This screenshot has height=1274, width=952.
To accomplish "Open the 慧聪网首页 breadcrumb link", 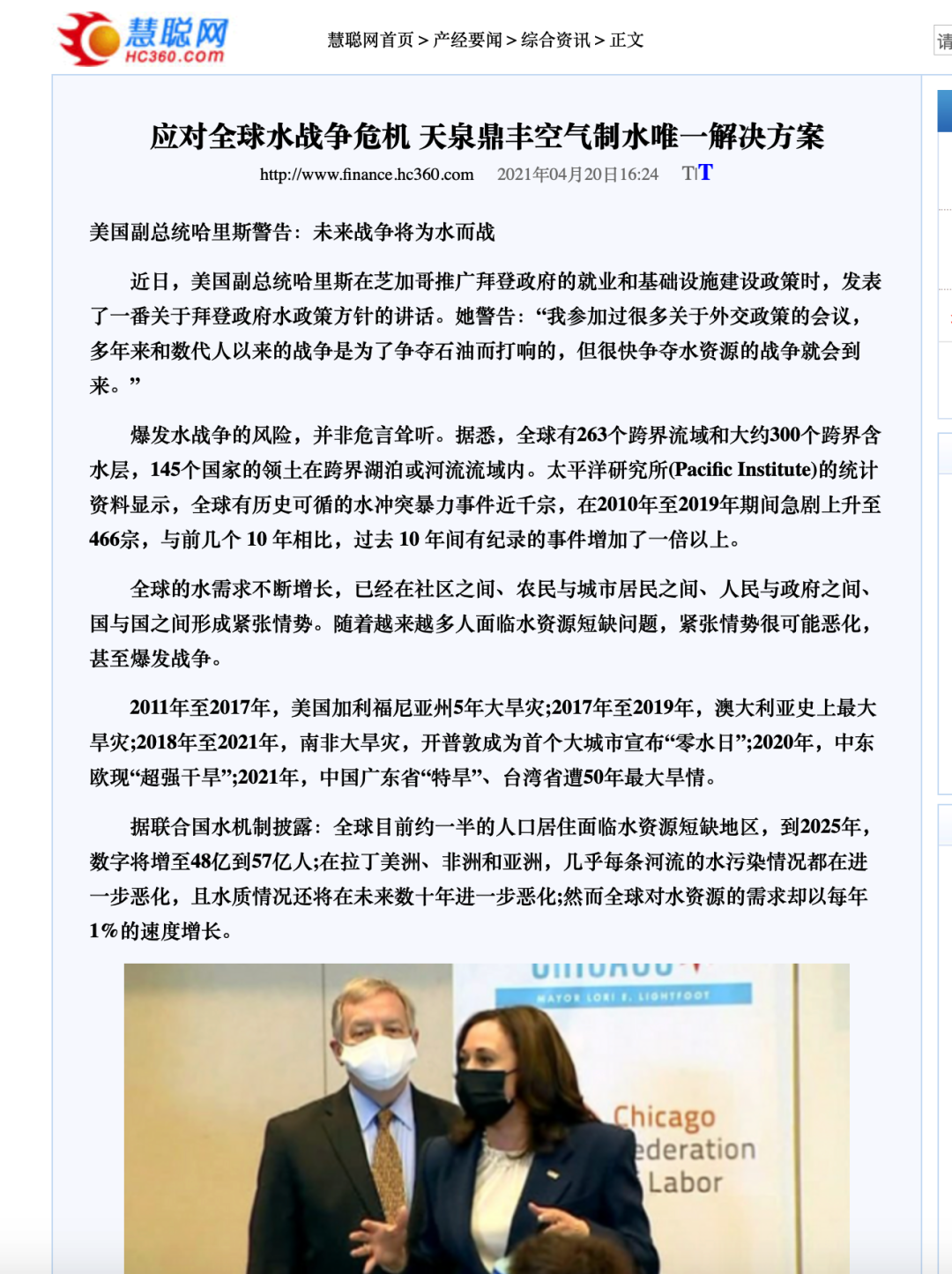I will (x=370, y=41).
